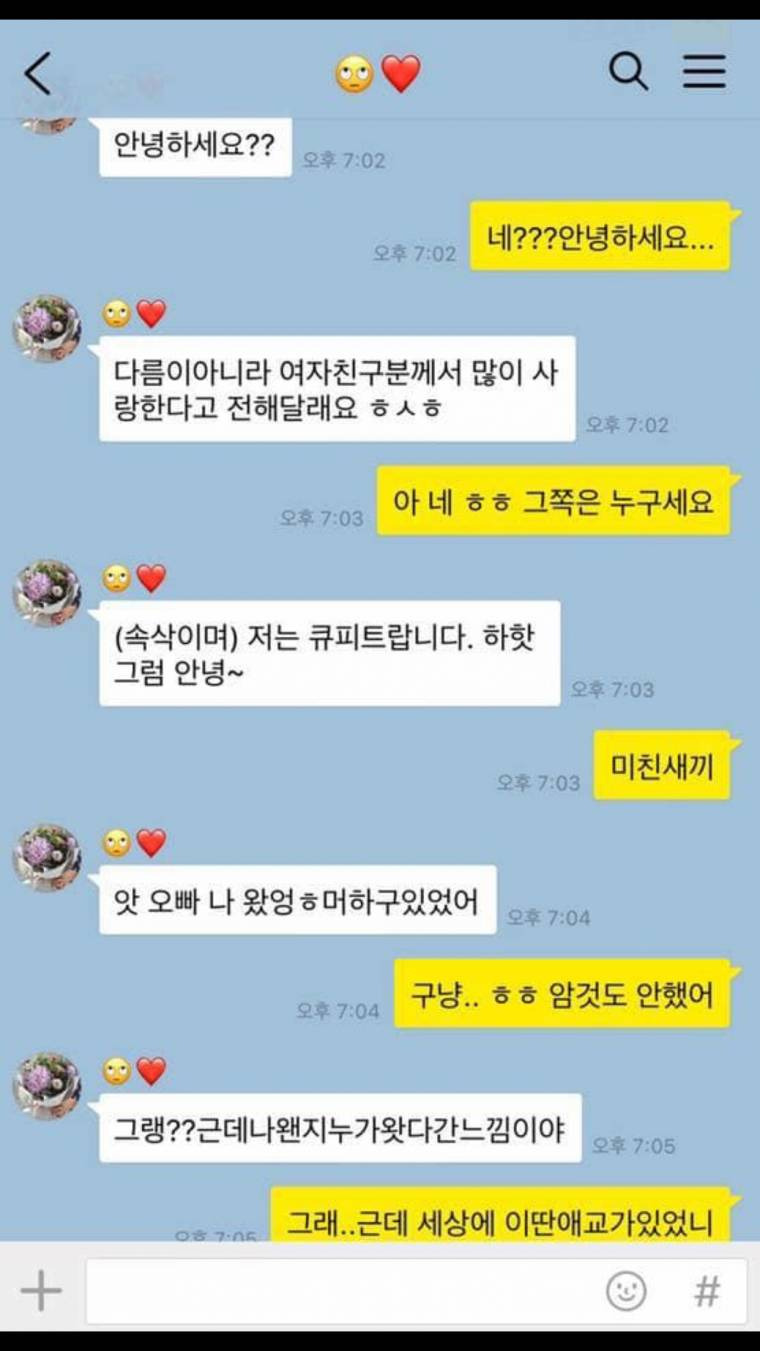Open the chat room hamburger menu

(x=704, y=72)
